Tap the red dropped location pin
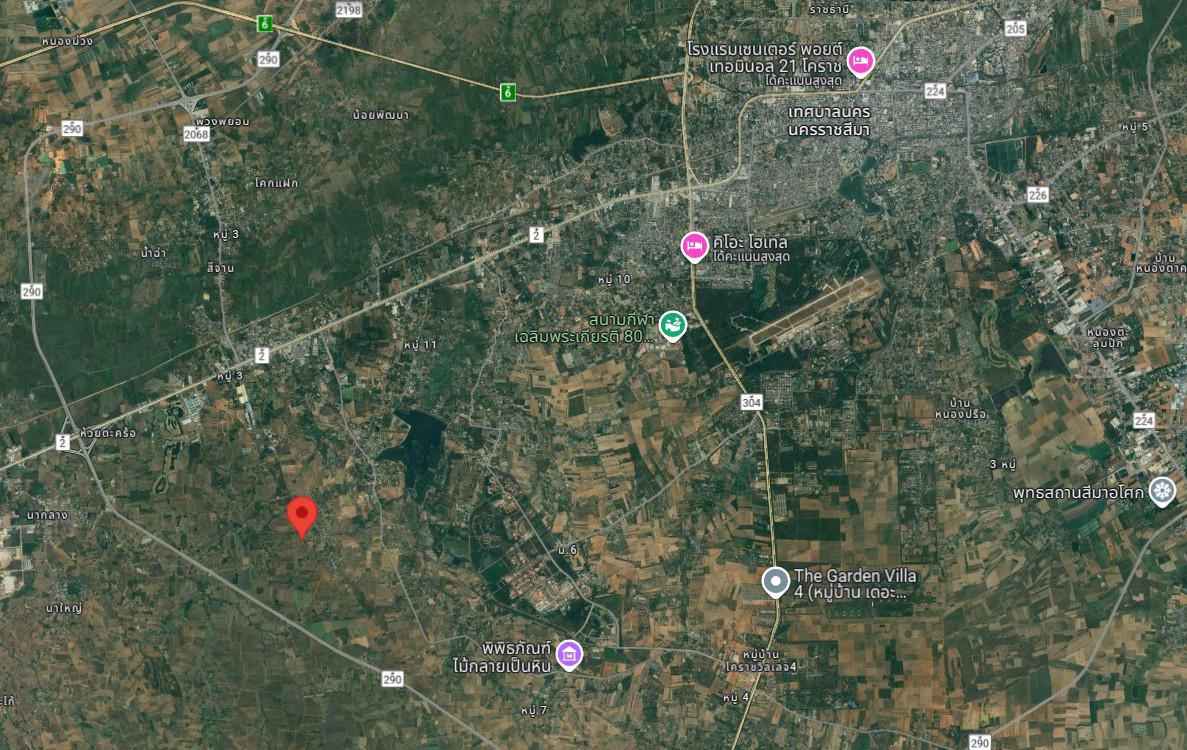 (302, 516)
